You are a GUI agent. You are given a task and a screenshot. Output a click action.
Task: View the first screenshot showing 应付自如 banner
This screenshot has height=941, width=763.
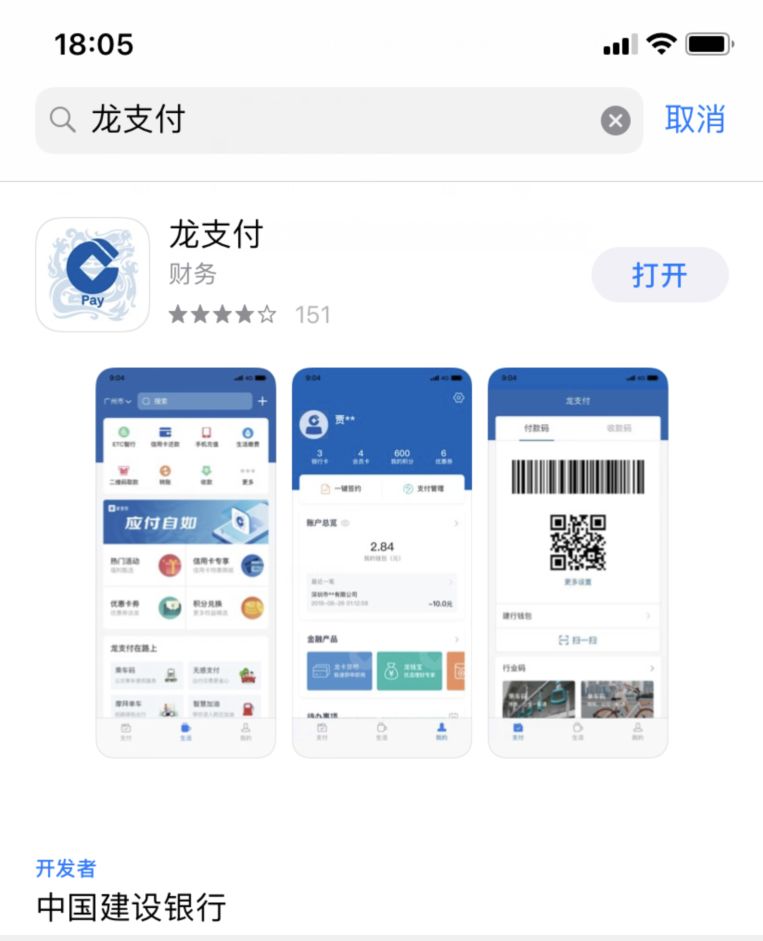(x=185, y=562)
